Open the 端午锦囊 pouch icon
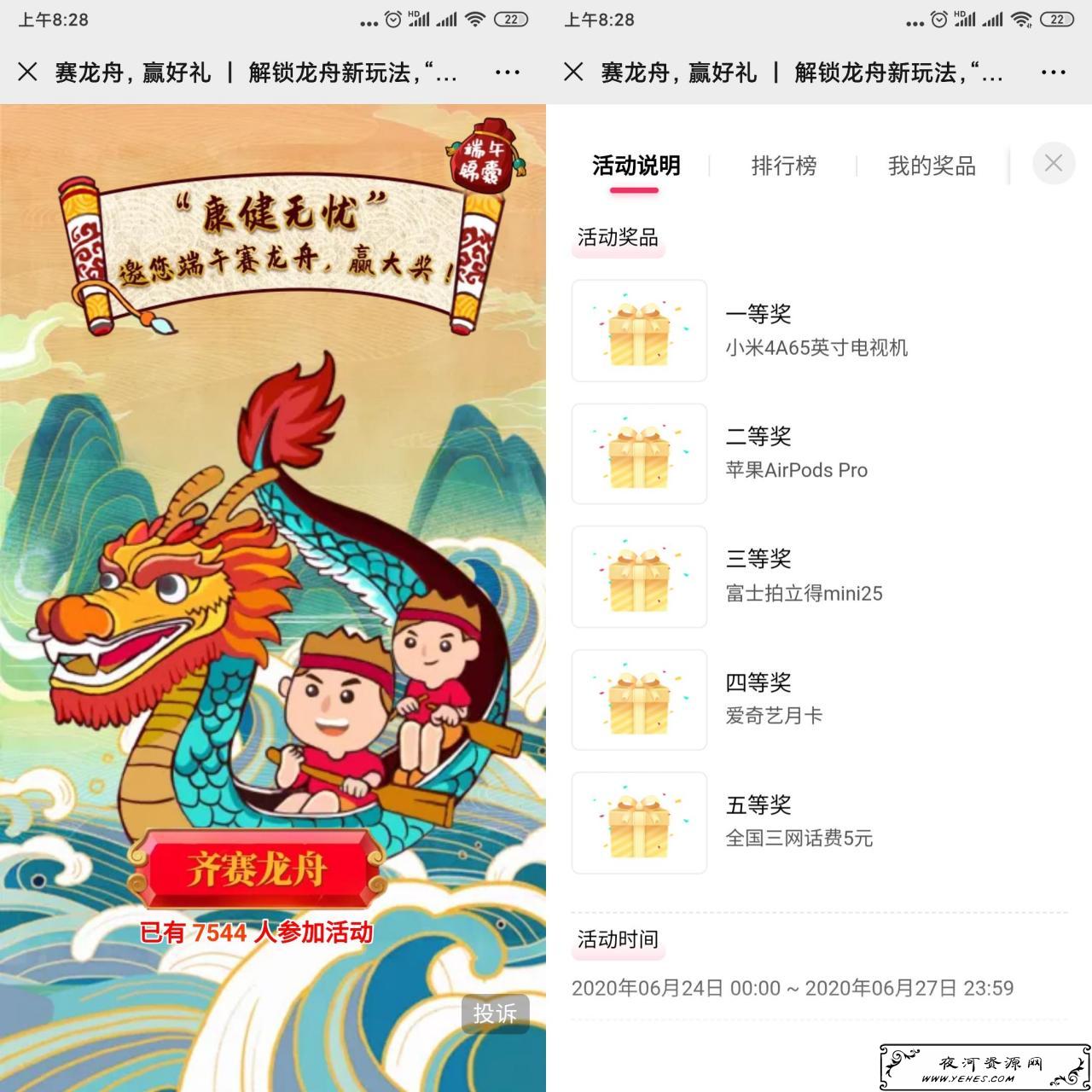The image size is (1092, 1092). [x=485, y=156]
